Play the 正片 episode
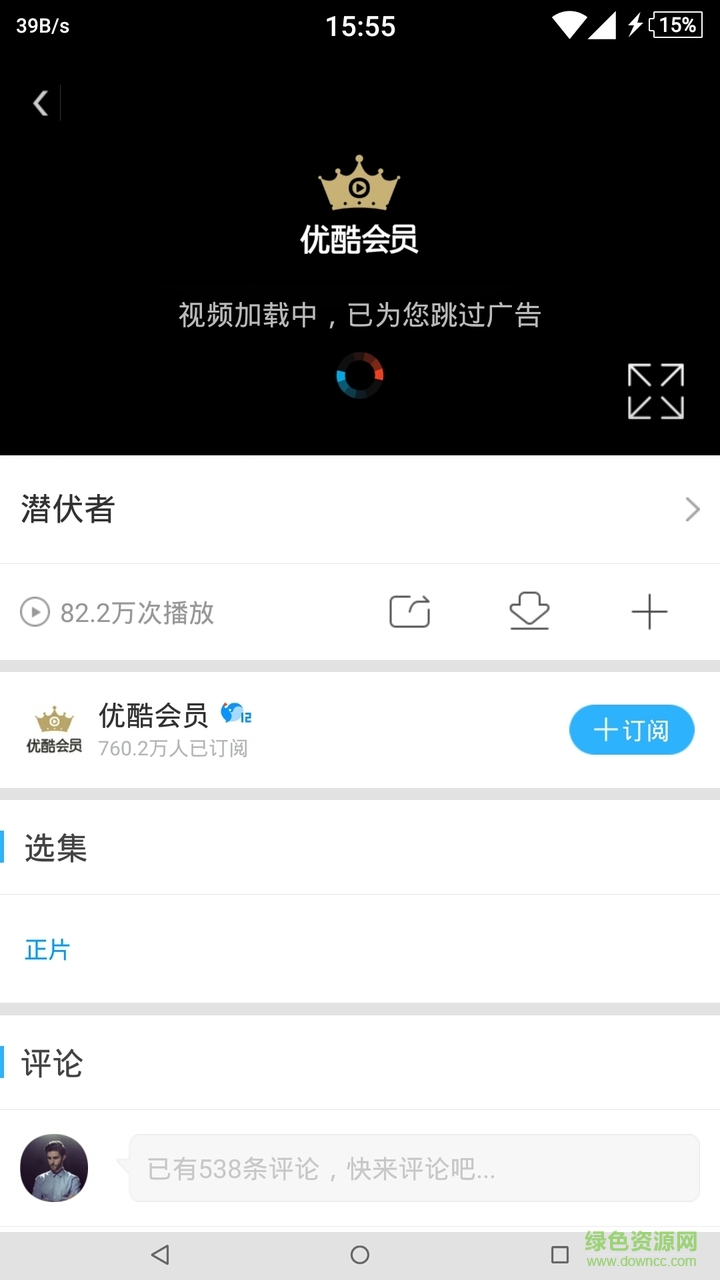 click(46, 949)
